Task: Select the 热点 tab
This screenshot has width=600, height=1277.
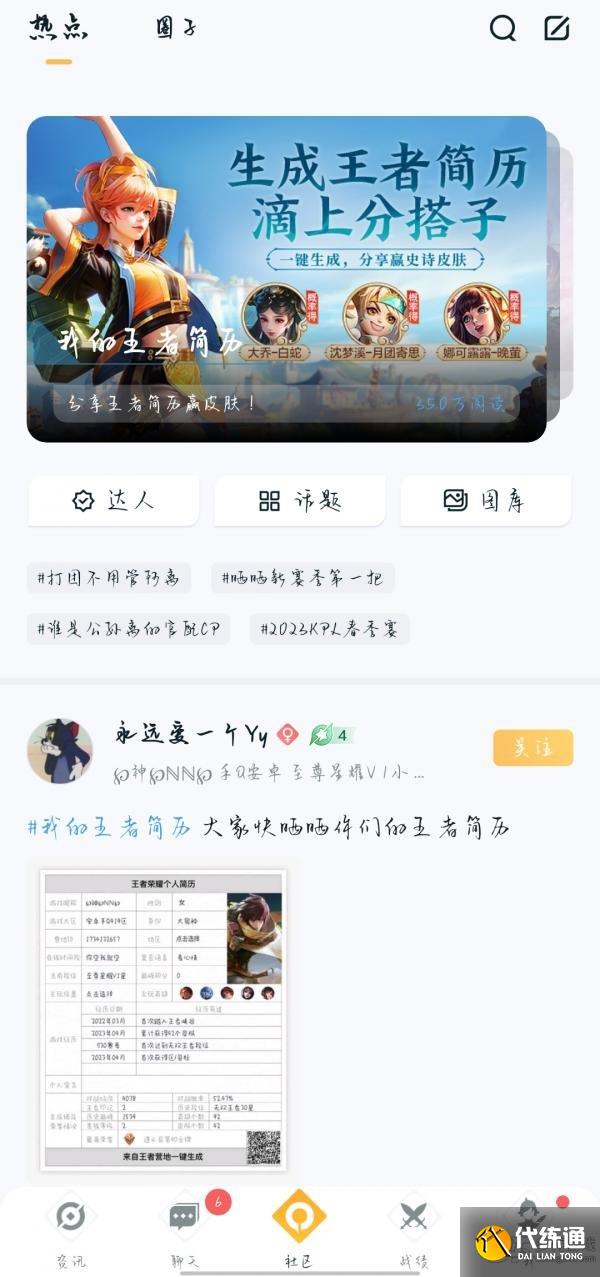Action: [58, 28]
